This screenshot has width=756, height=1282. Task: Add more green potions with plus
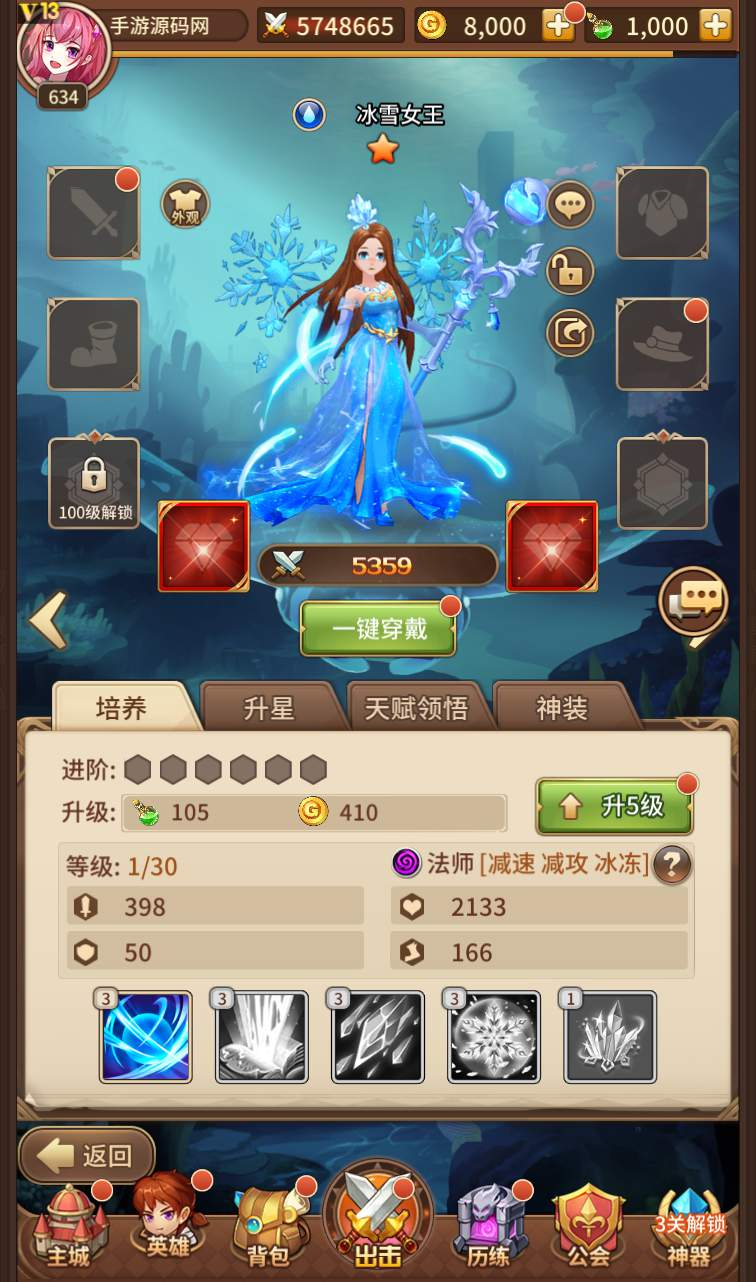pos(715,25)
